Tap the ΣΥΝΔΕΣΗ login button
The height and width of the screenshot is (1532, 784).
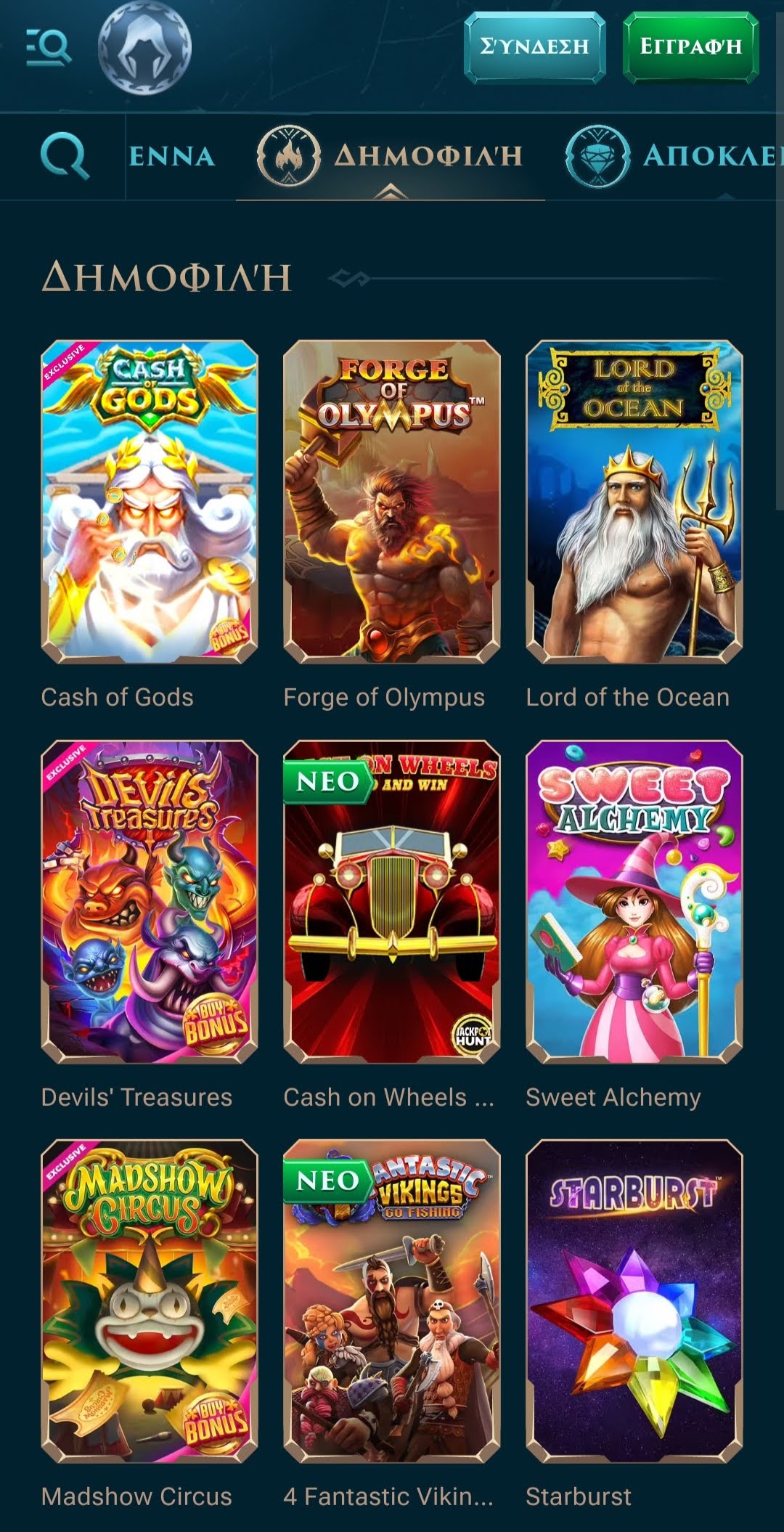534,46
